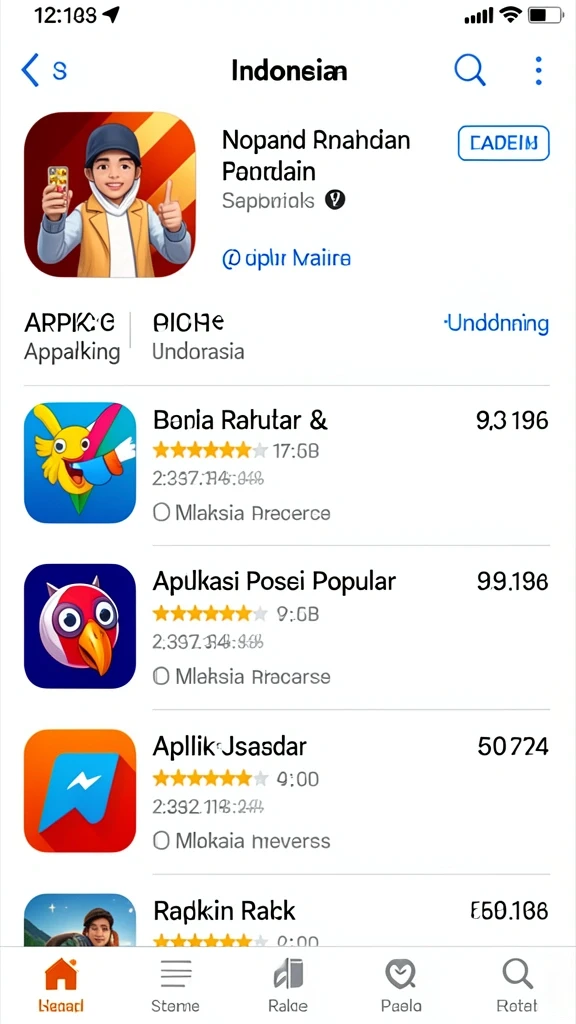This screenshot has height=1024, width=576.
Task: Switch to the Ralae tab
Action: [x=288, y=985]
